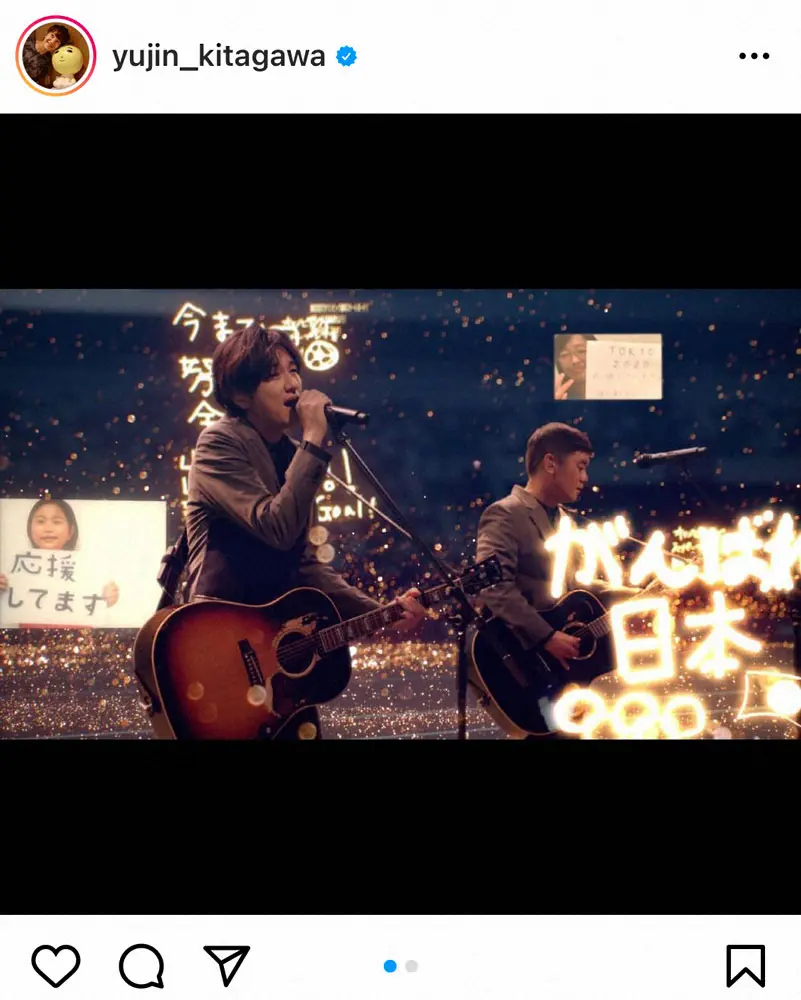The height and width of the screenshot is (1000, 801).
Task: Jump to the second carousel page dot
Action: (412, 966)
